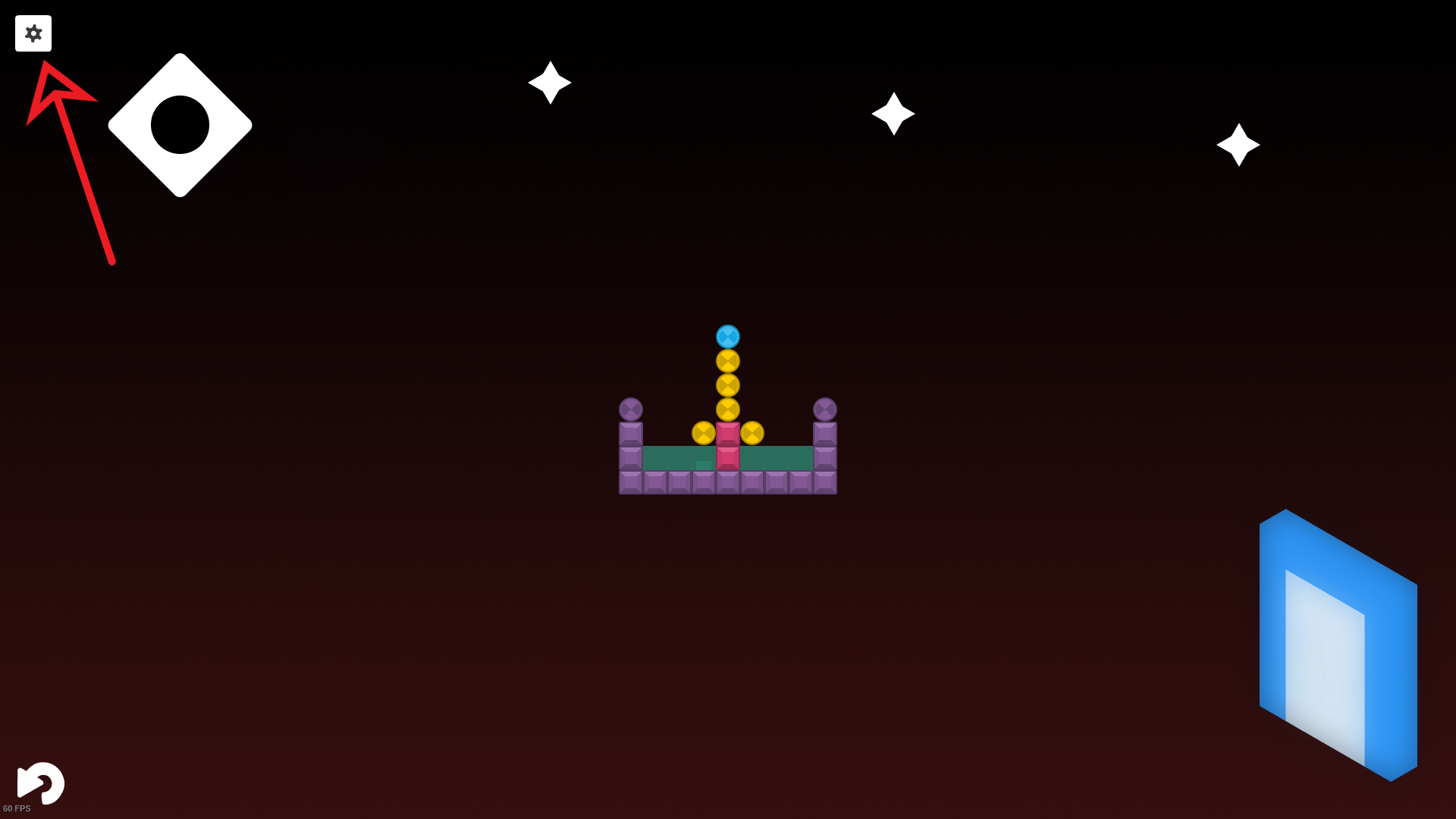Open the settings gear
The image size is (1456, 819).
[33, 33]
